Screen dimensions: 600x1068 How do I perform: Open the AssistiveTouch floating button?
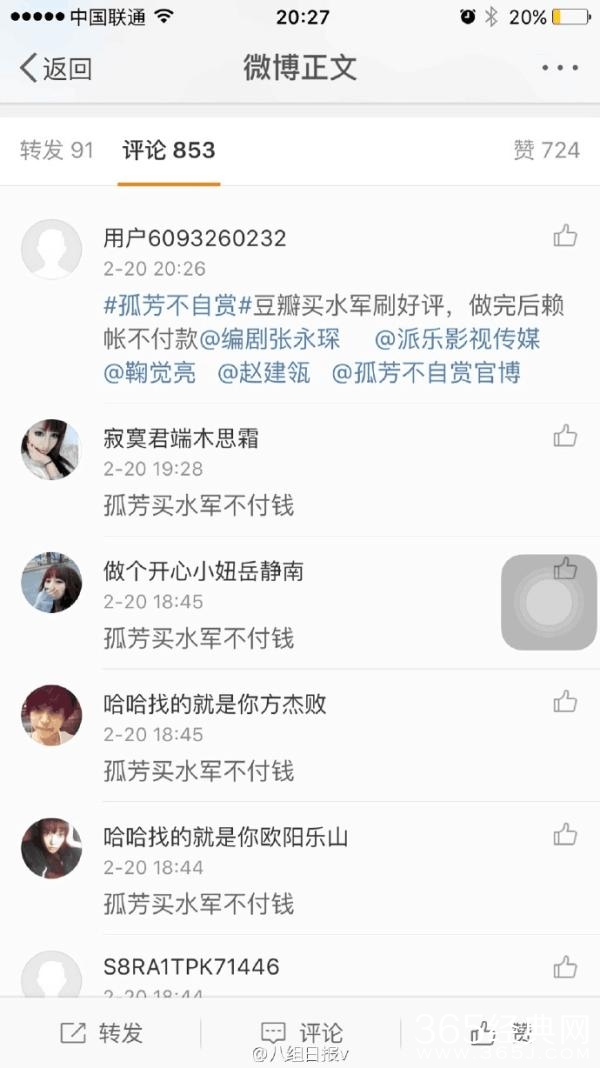pos(548,602)
